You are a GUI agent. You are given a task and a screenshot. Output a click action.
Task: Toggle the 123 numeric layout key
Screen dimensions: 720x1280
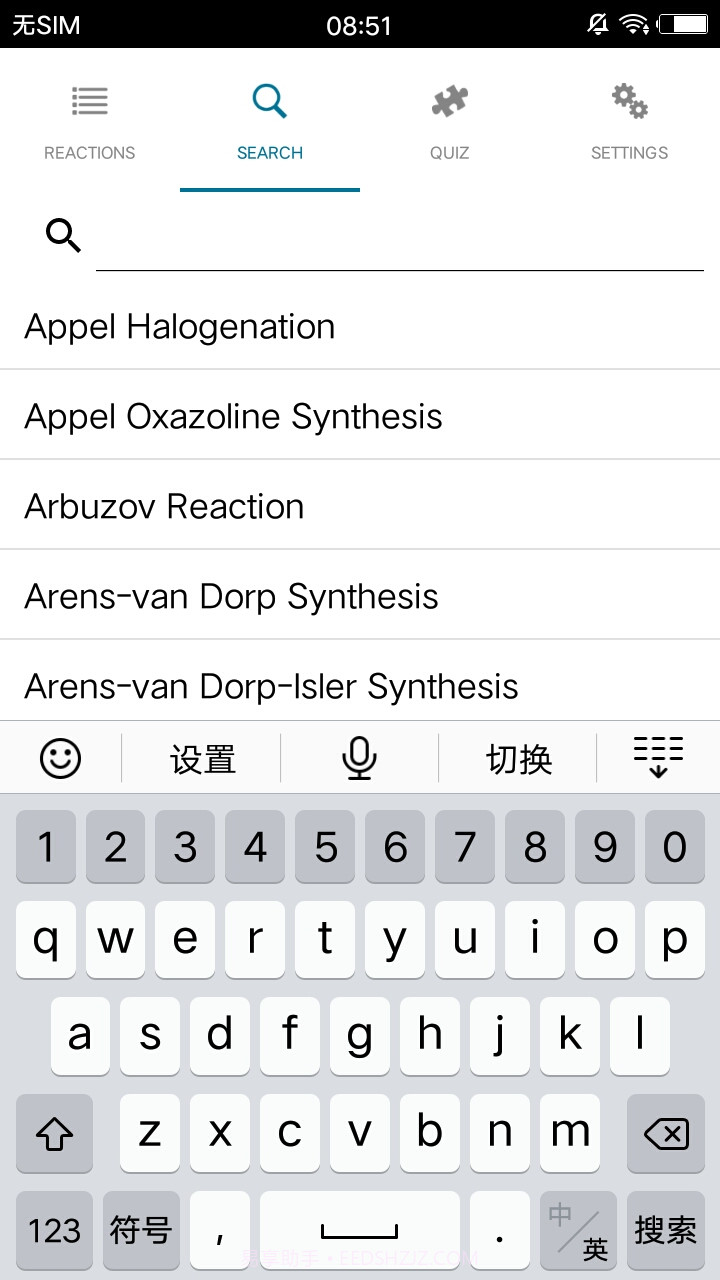point(54,1230)
